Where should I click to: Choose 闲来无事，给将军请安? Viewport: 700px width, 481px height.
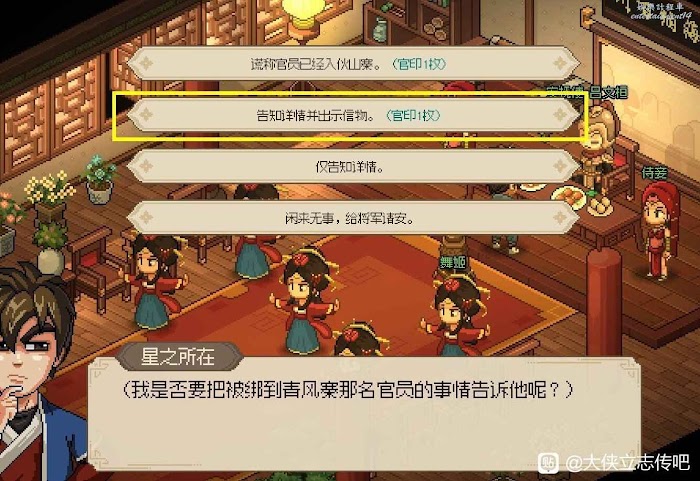click(353, 218)
